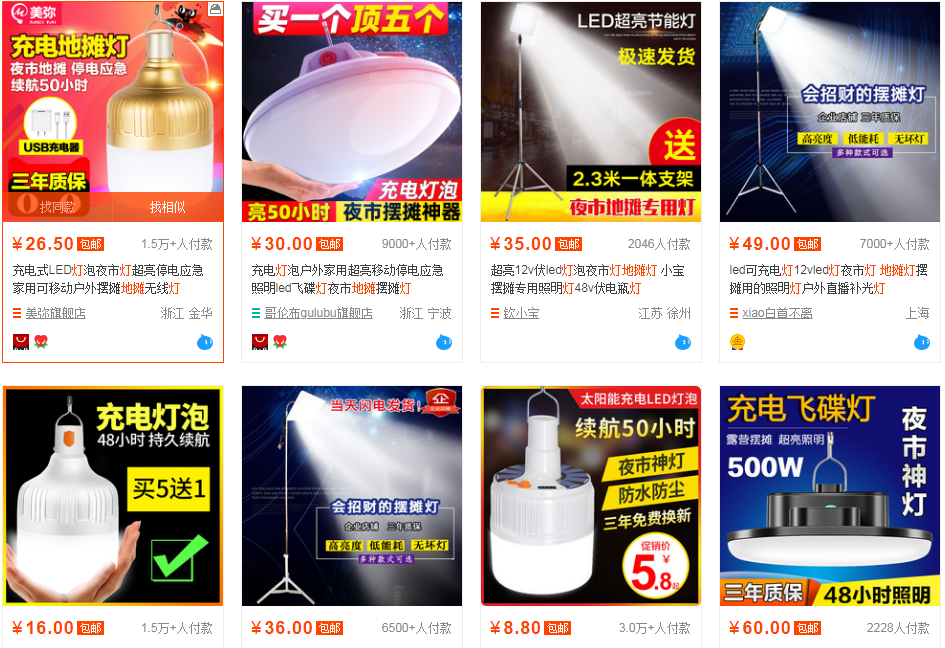Viewport: 945px width, 648px height.
Task: Open the 充电式LED灯泡夜市灯 product title link
Action: click(x=108, y=279)
